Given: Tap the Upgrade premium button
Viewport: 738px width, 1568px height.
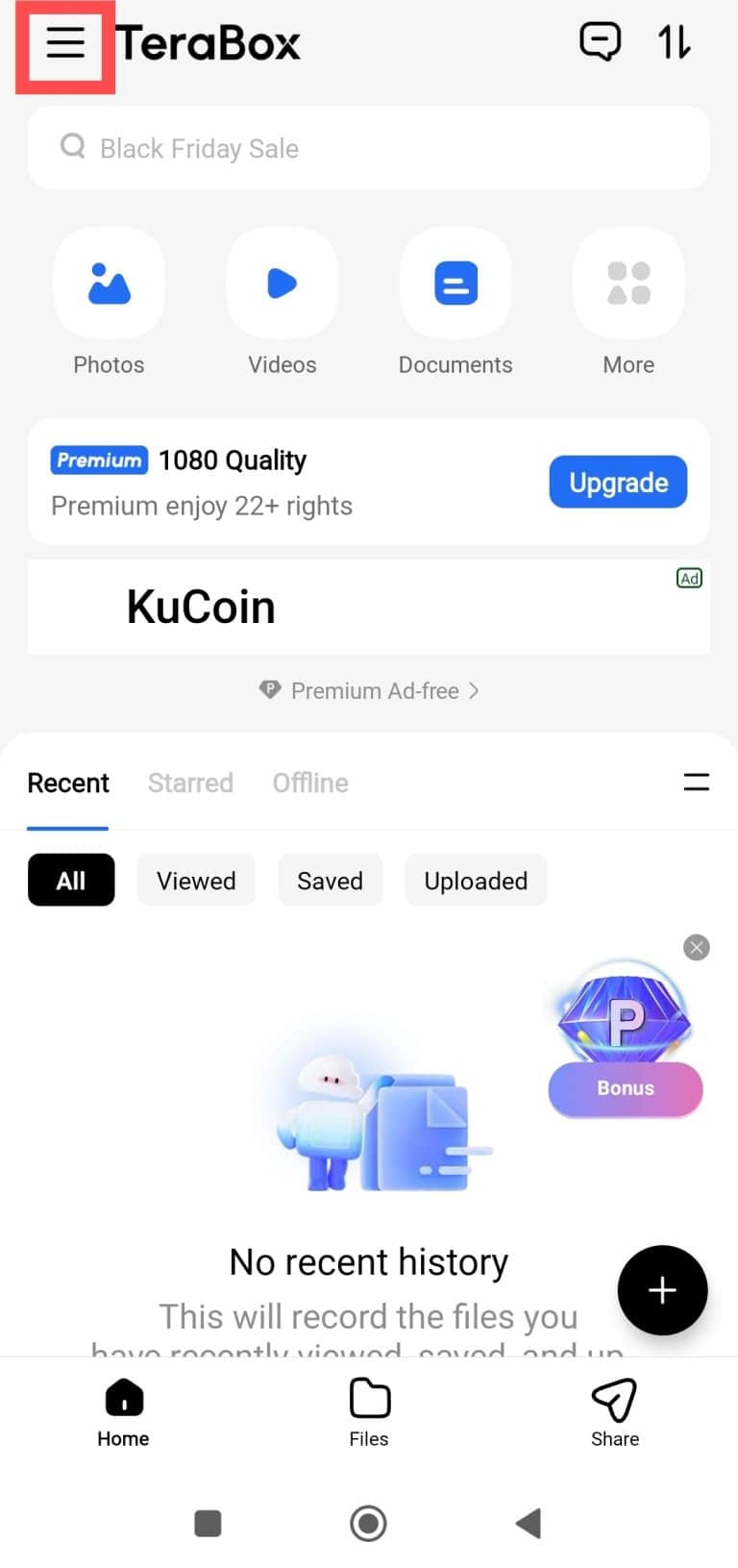Looking at the screenshot, I should click(618, 482).
